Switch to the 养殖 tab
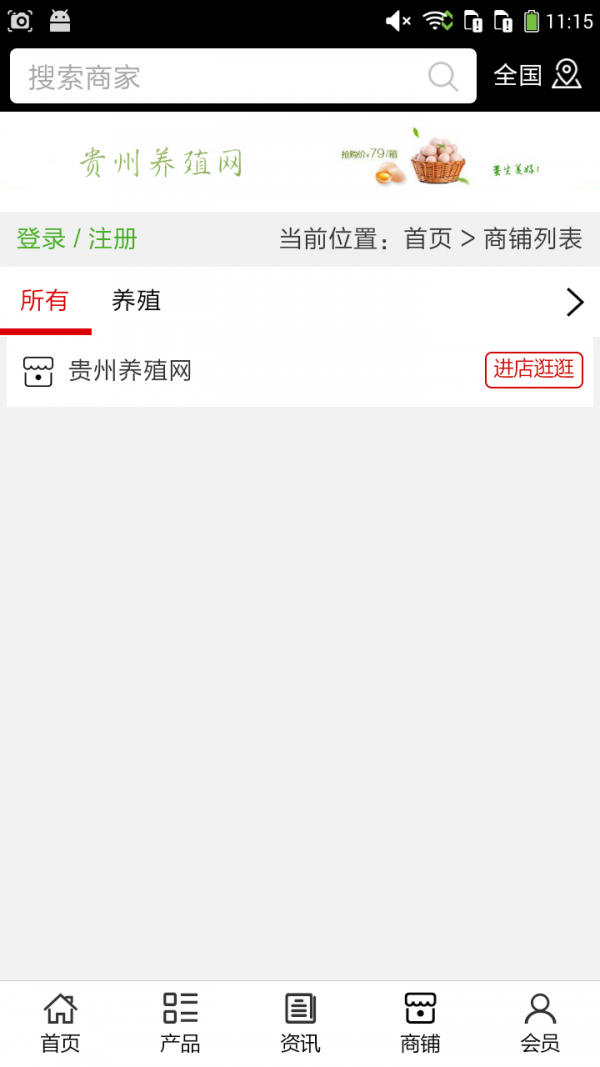 coord(136,300)
